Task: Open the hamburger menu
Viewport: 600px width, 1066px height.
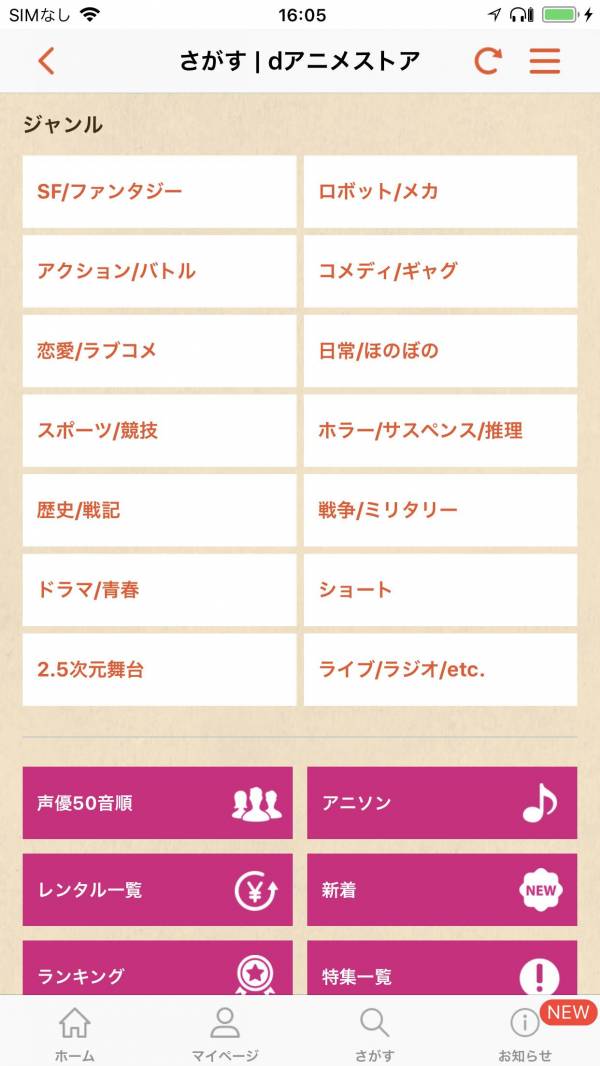Action: click(545, 61)
